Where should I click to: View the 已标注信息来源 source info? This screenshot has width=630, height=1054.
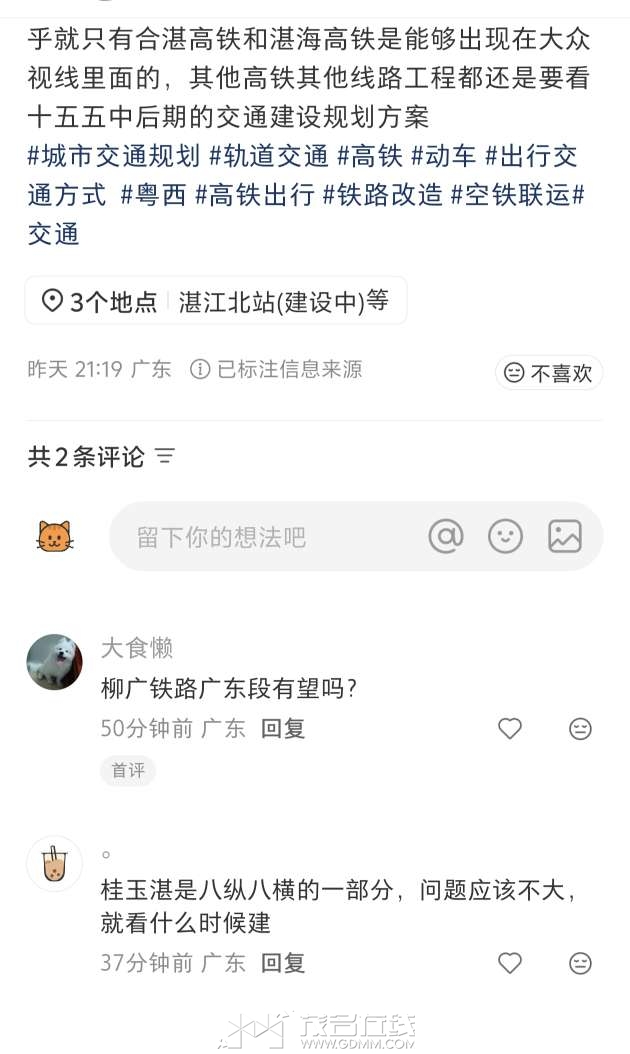point(276,369)
